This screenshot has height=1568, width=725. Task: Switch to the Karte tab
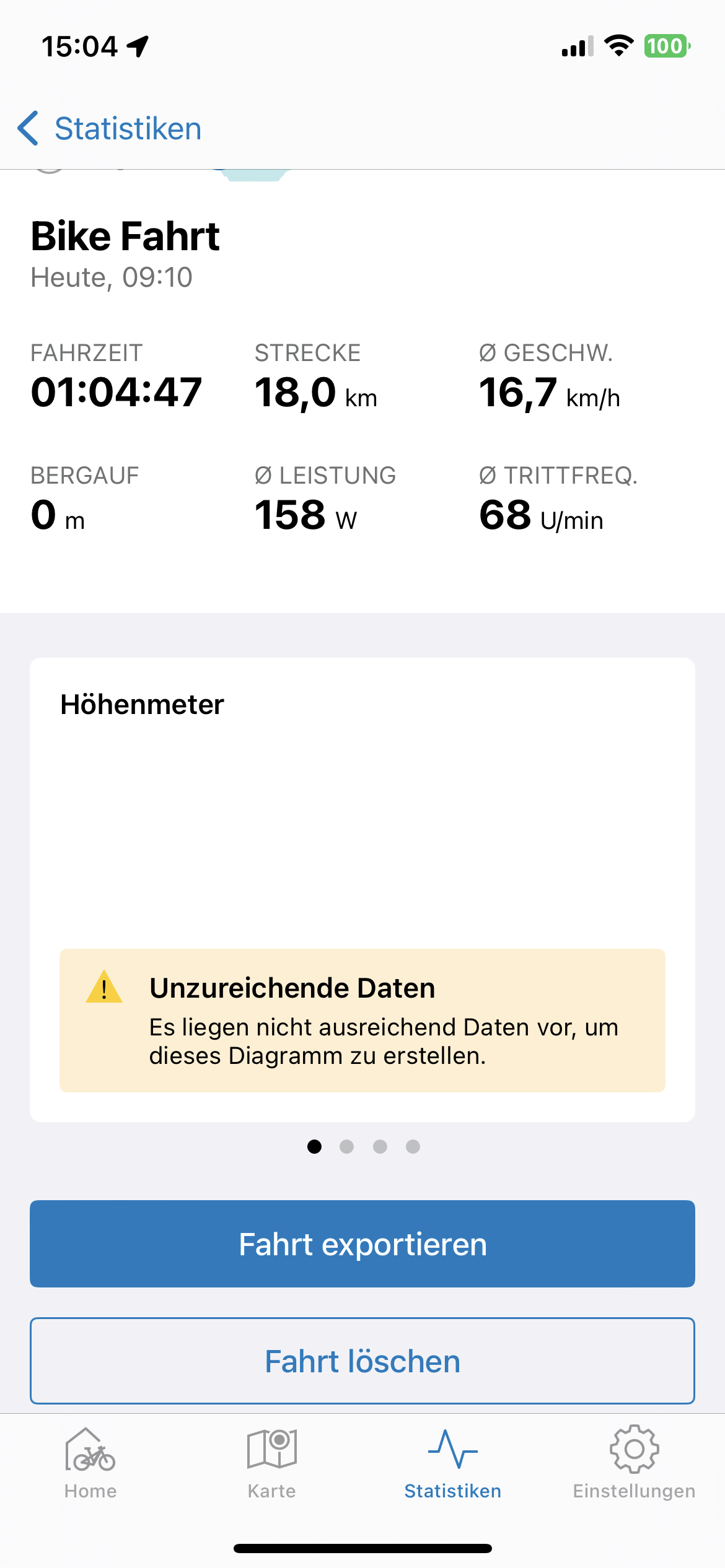[271, 1462]
